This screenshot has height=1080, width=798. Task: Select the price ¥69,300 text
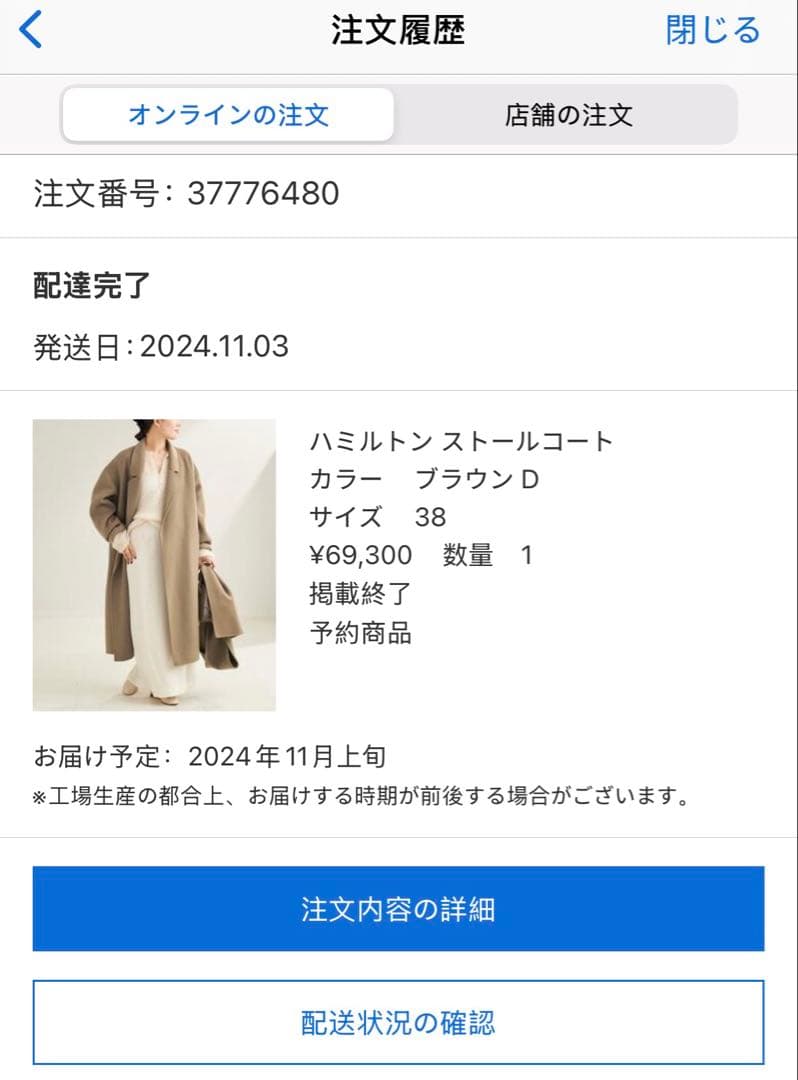[x=362, y=556]
